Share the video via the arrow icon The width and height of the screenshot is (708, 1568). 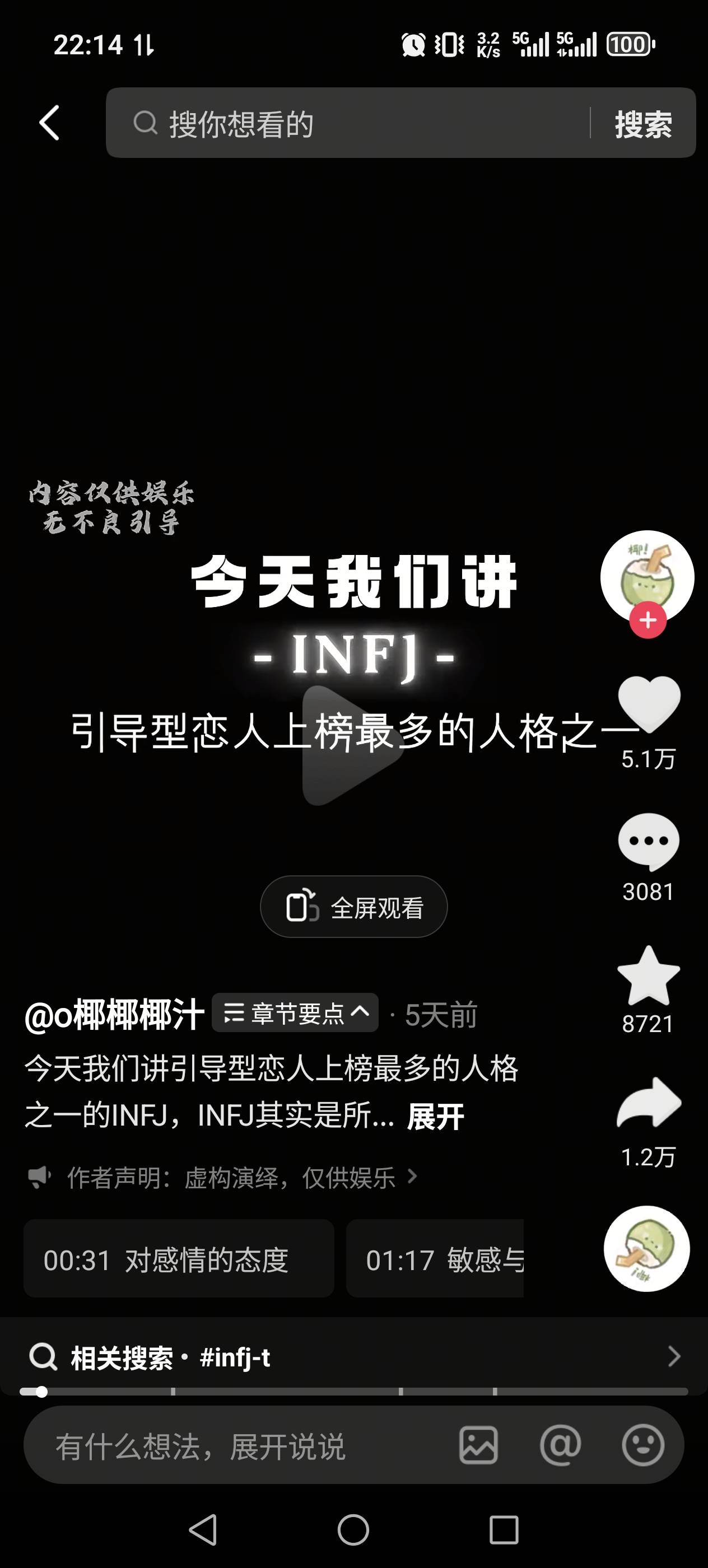point(648,1103)
